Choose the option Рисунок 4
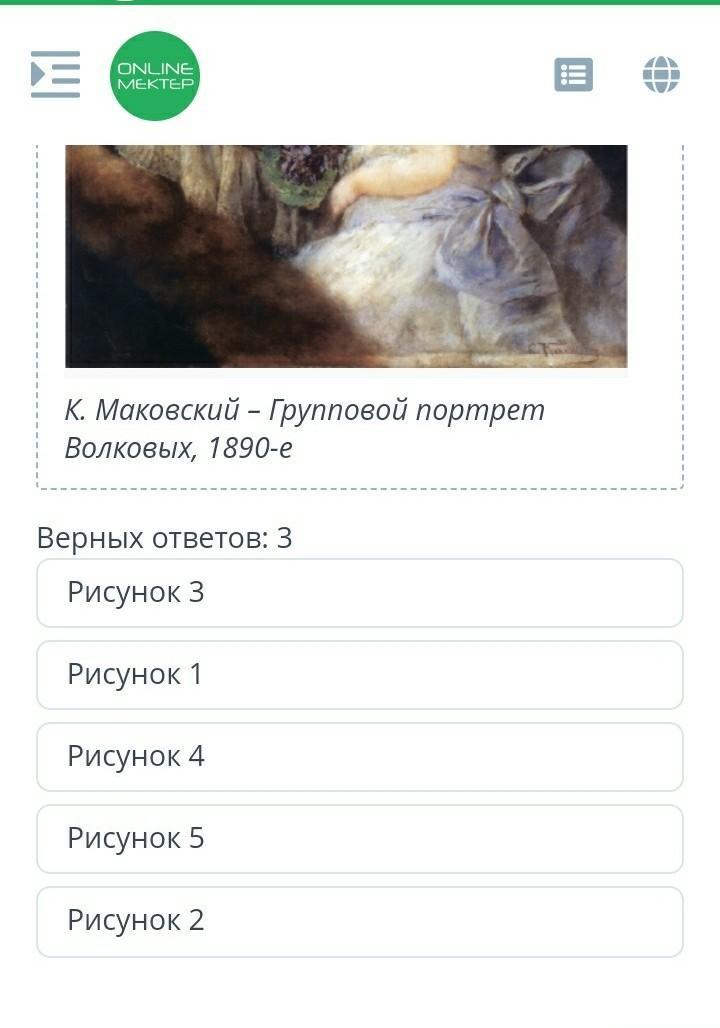The image size is (720, 1028). (x=360, y=757)
